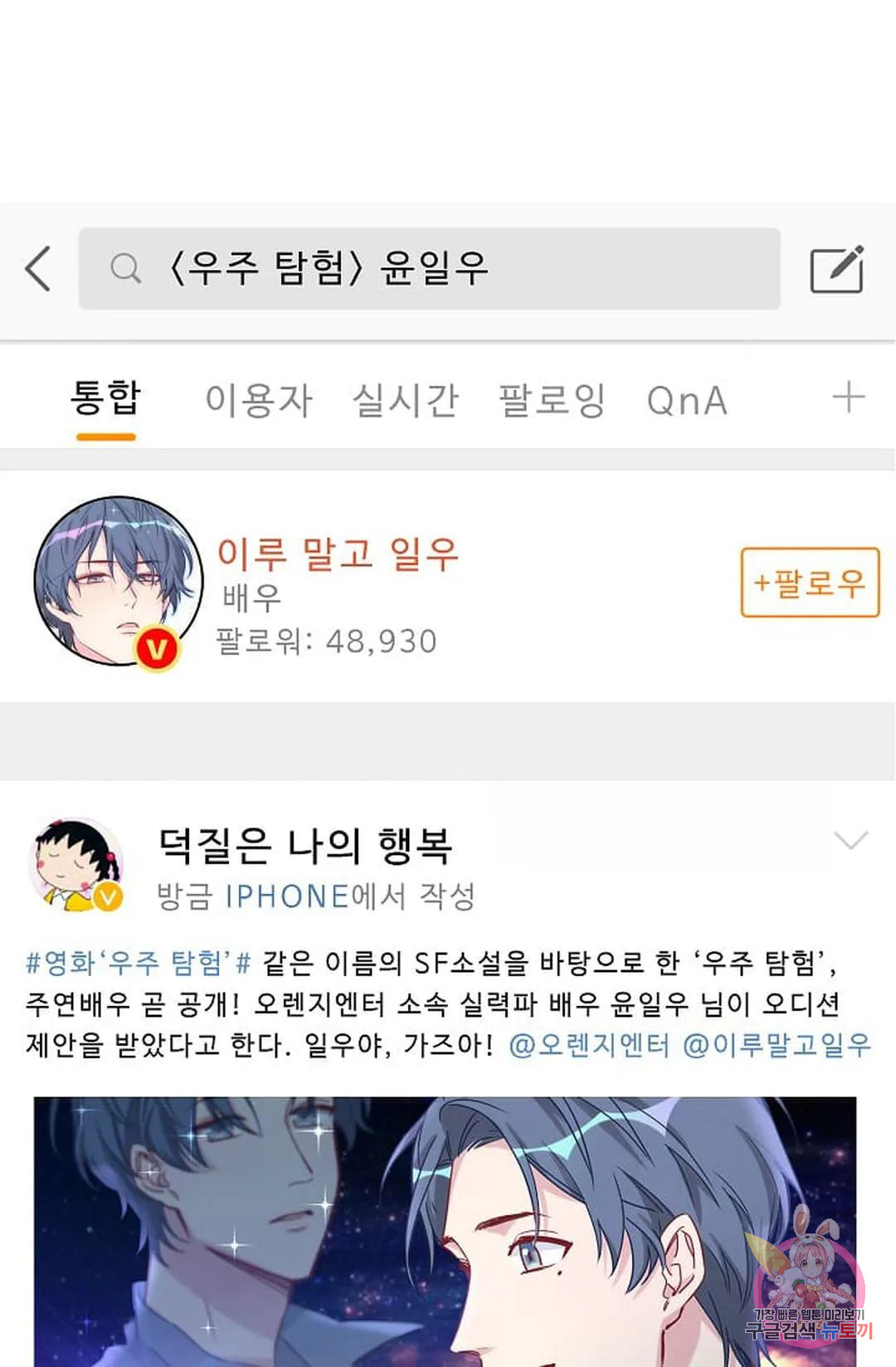
Task: Go back using the top-left arrow
Action: (38, 269)
